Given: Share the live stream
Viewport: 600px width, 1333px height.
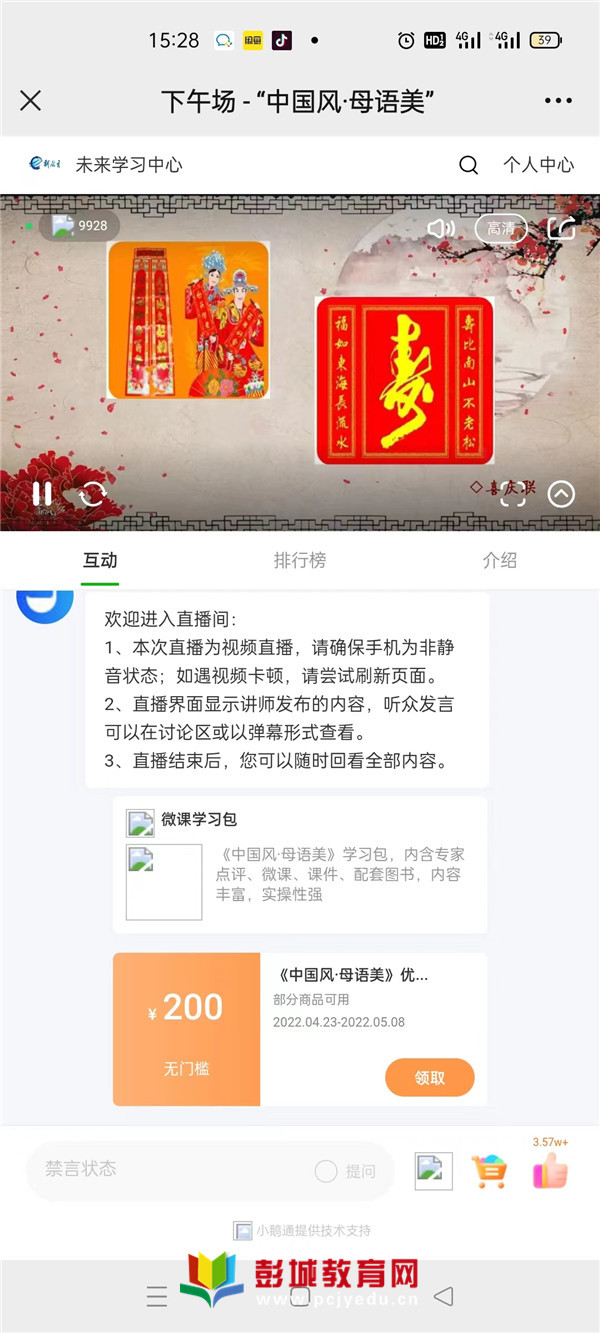Looking at the screenshot, I should (x=561, y=229).
